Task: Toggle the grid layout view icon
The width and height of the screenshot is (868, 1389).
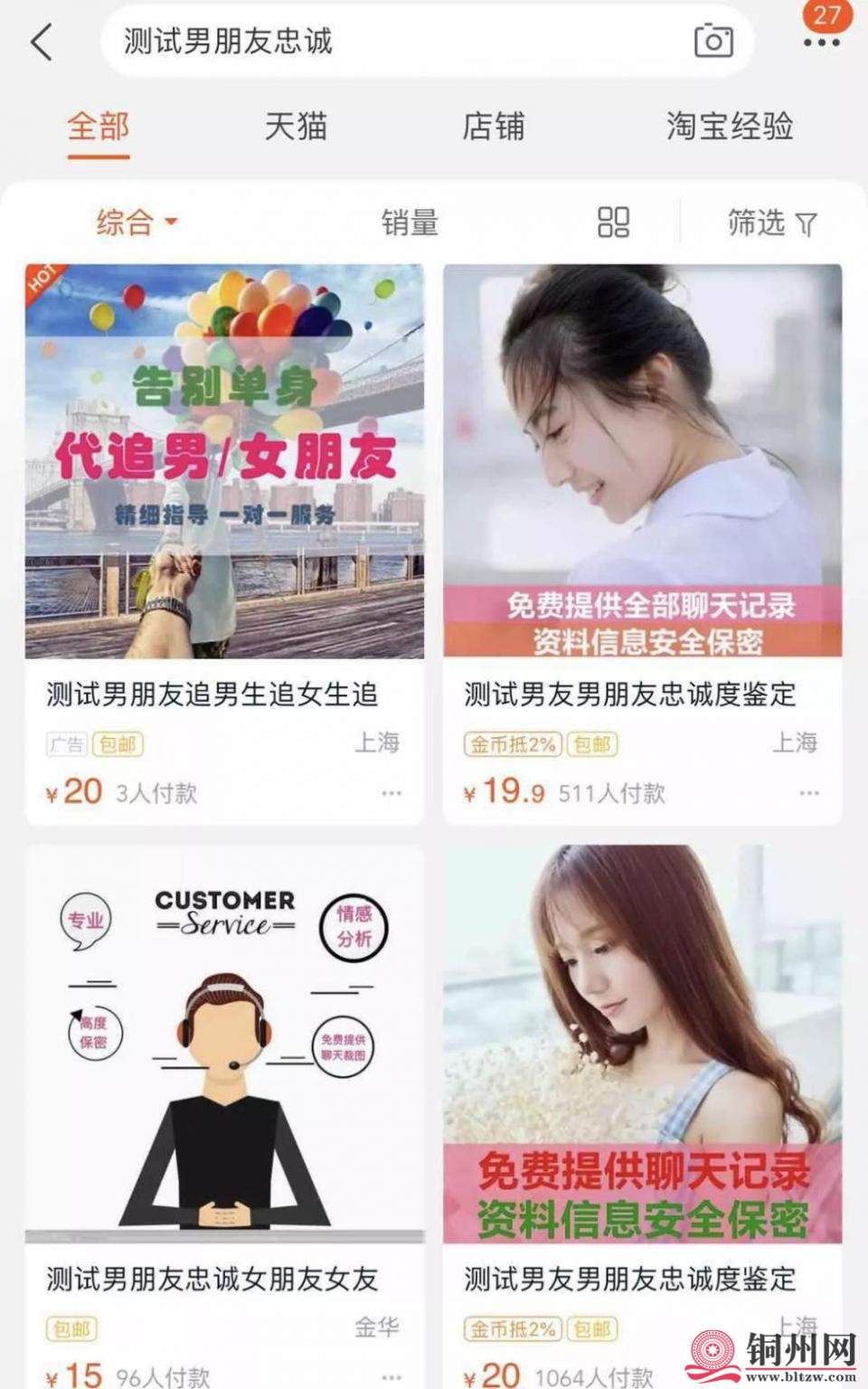Action: click(613, 222)
